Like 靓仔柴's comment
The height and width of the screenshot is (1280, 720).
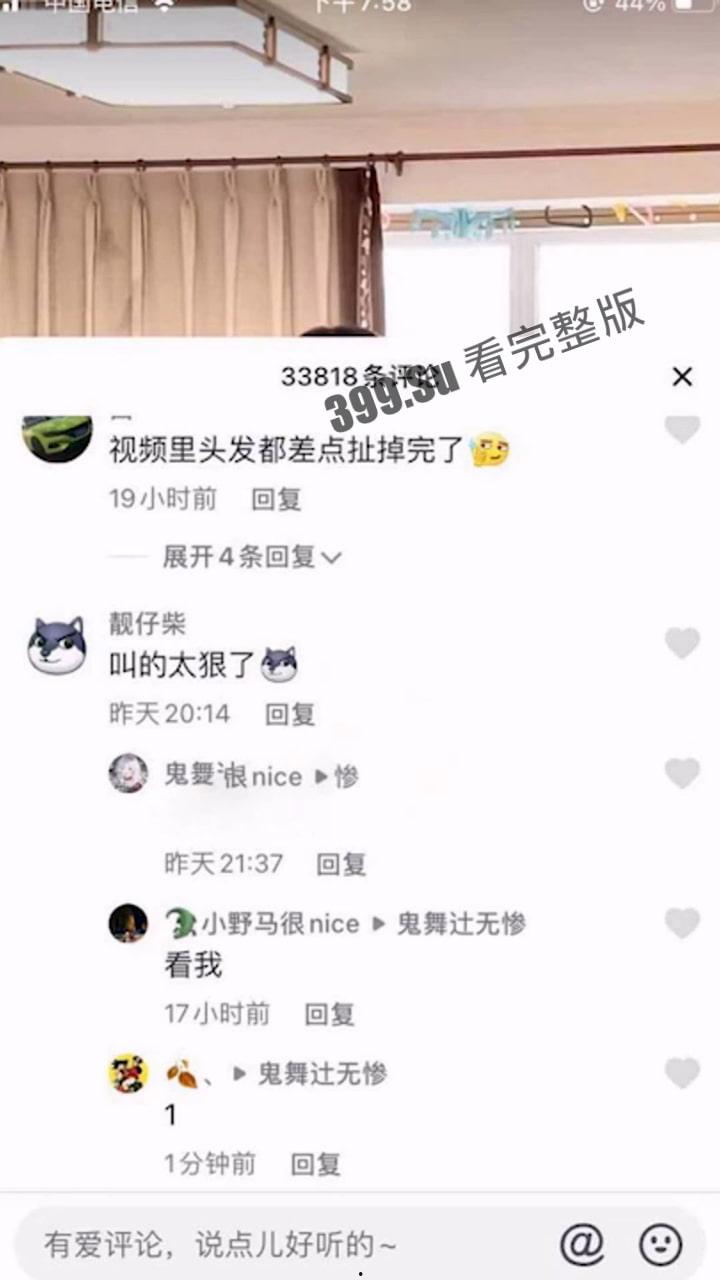[680, 646]
